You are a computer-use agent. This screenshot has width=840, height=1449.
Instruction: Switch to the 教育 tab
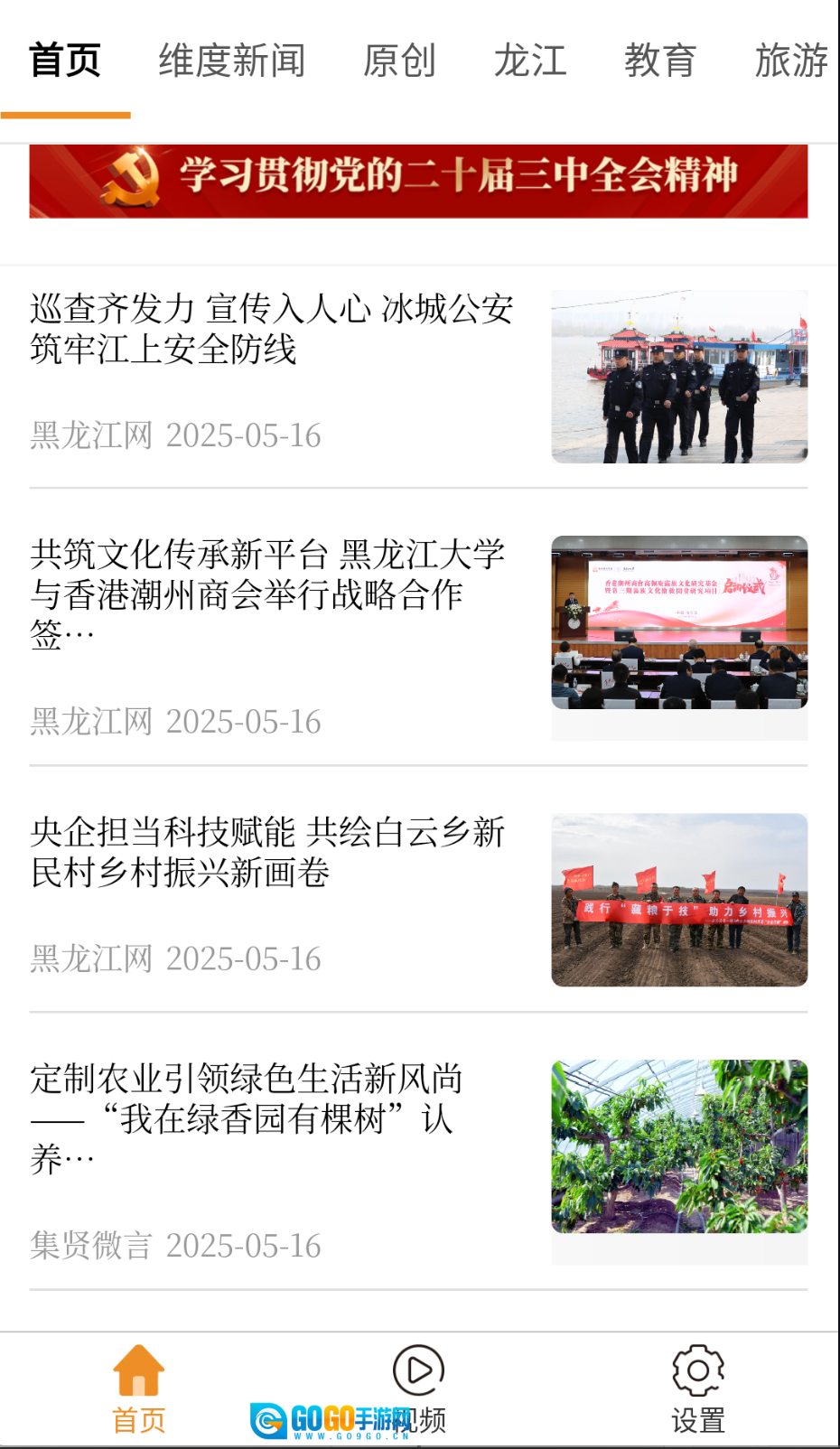coord(660,61)
